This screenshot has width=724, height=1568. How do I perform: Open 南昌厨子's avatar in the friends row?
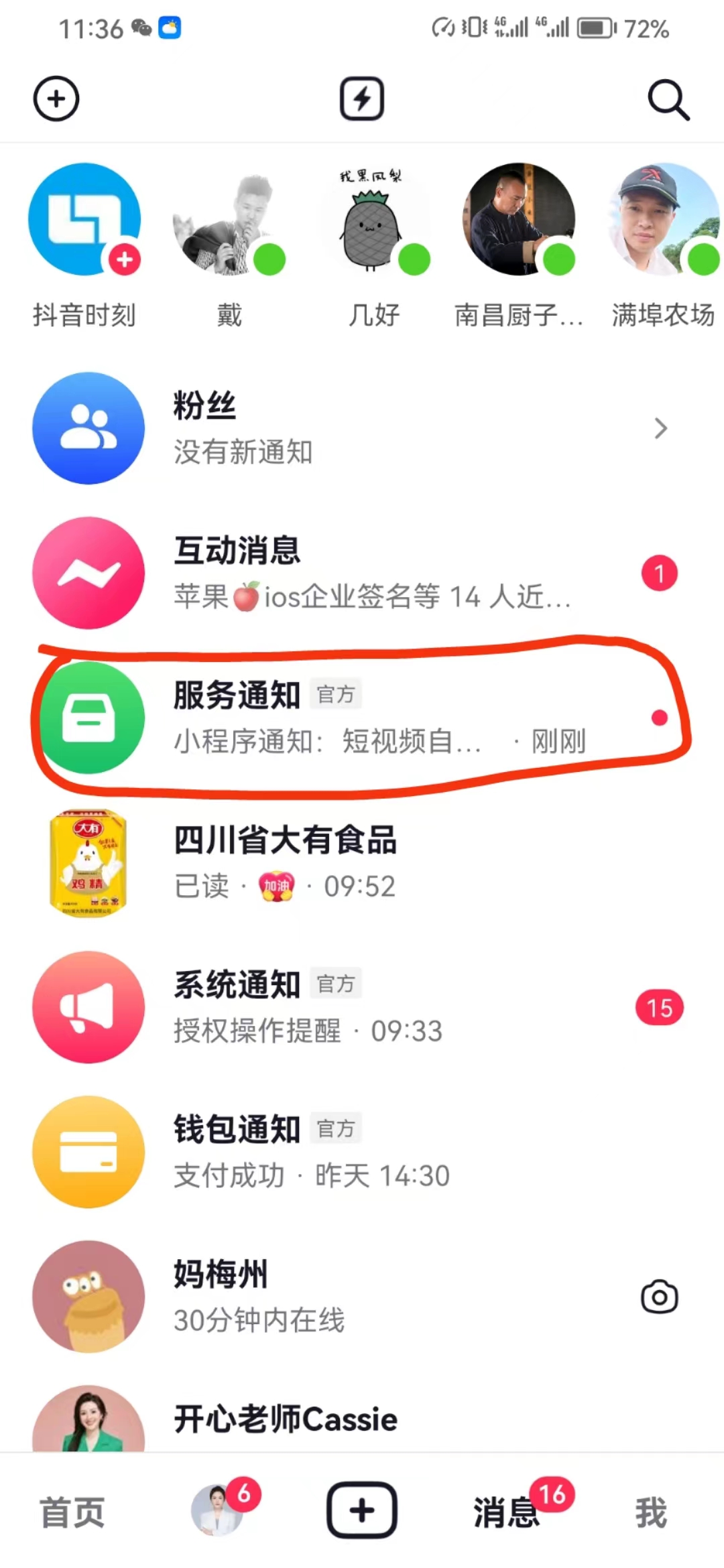tap(518, 220)
